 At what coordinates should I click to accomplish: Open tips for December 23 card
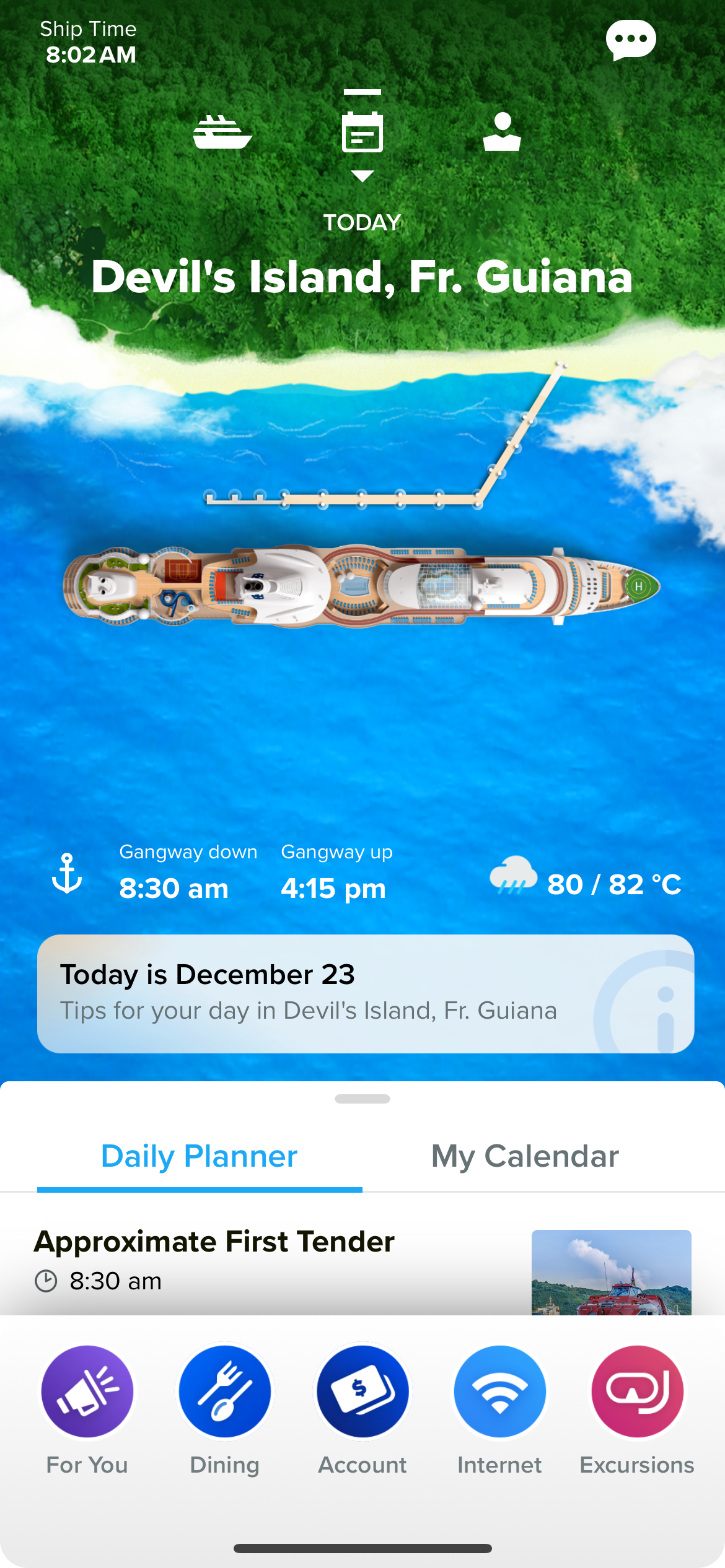365,993
